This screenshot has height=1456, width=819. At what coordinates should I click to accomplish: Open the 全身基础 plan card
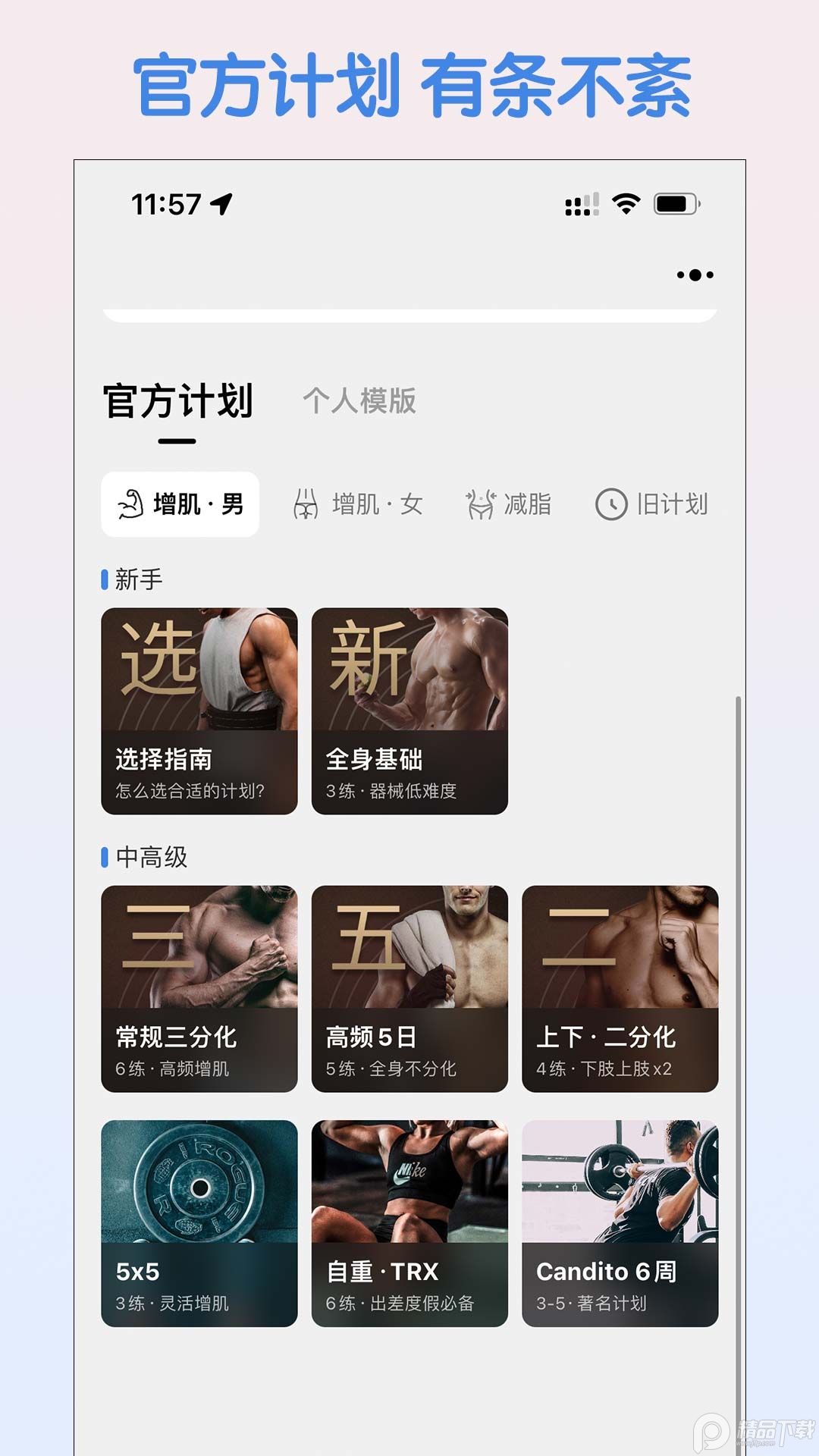(409, 709)
